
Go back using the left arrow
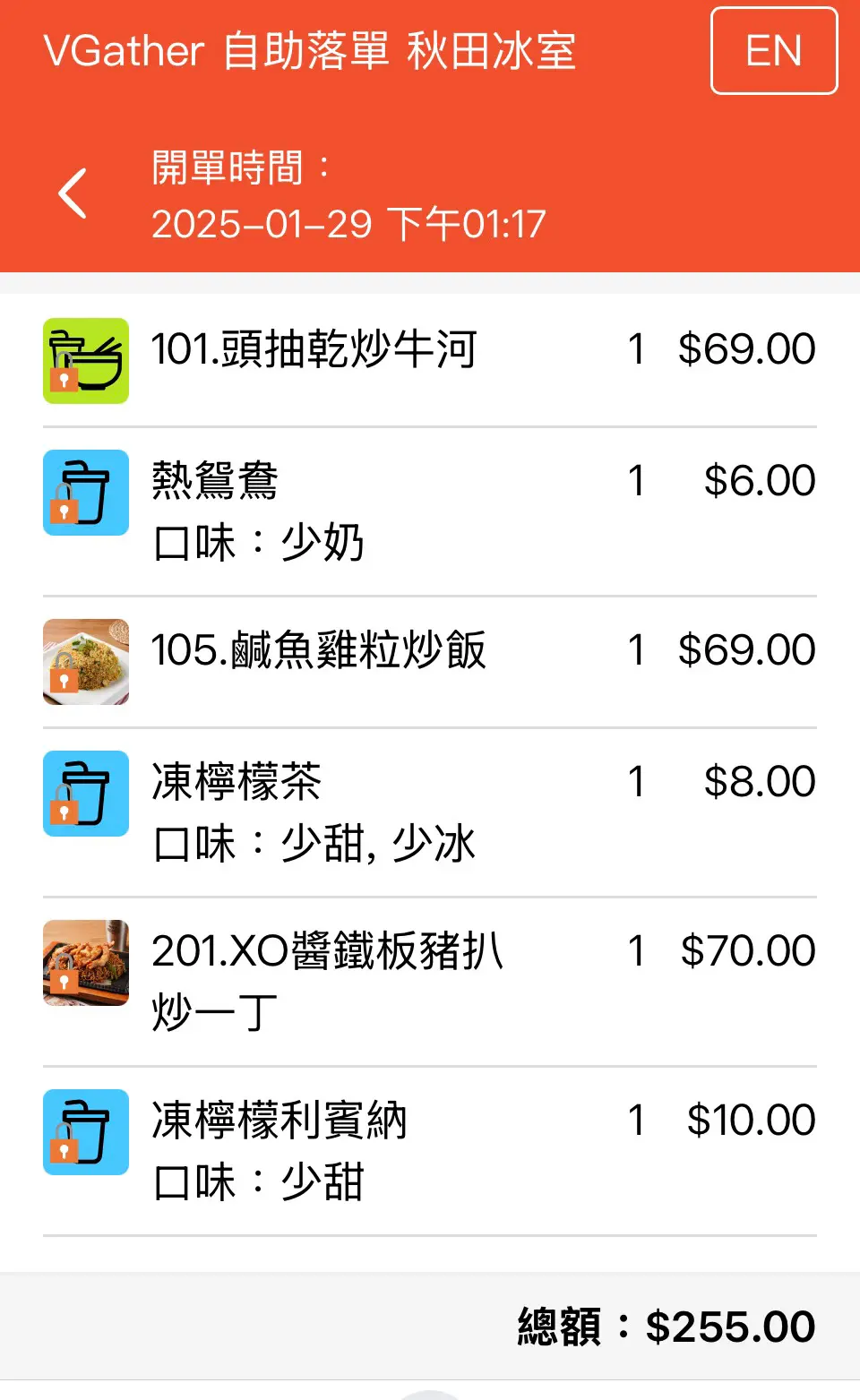tap(73, 193)
